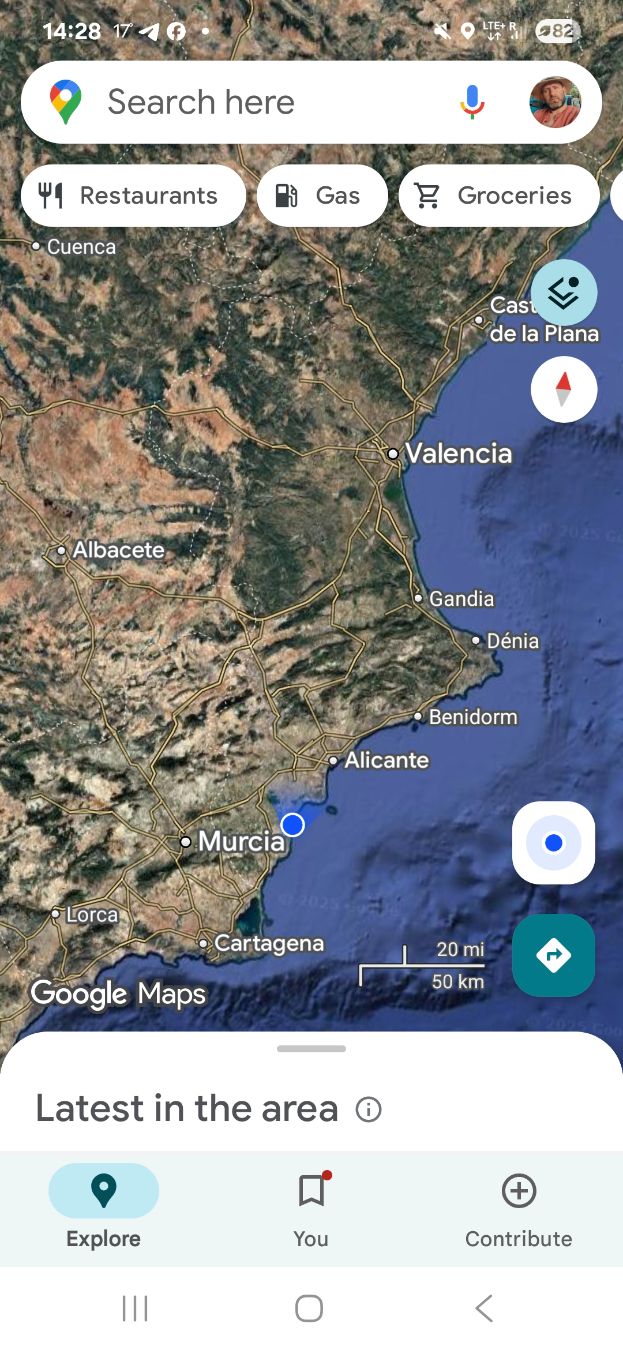Switch to the You tab

click(x=311, y=1207)
